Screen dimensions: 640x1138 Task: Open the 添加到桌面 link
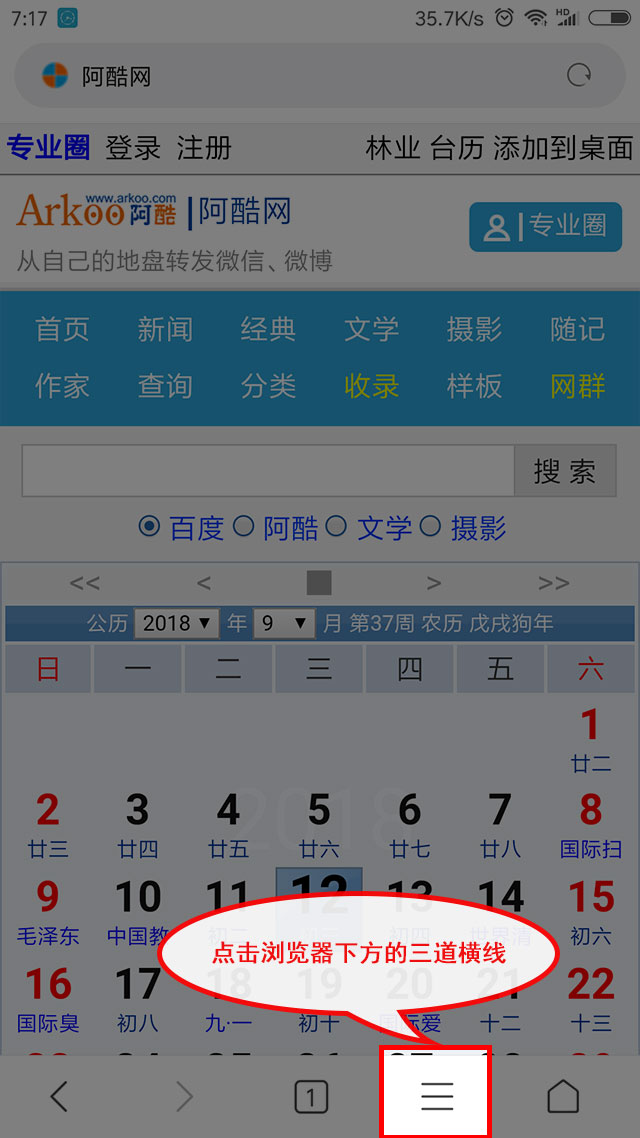563,148
